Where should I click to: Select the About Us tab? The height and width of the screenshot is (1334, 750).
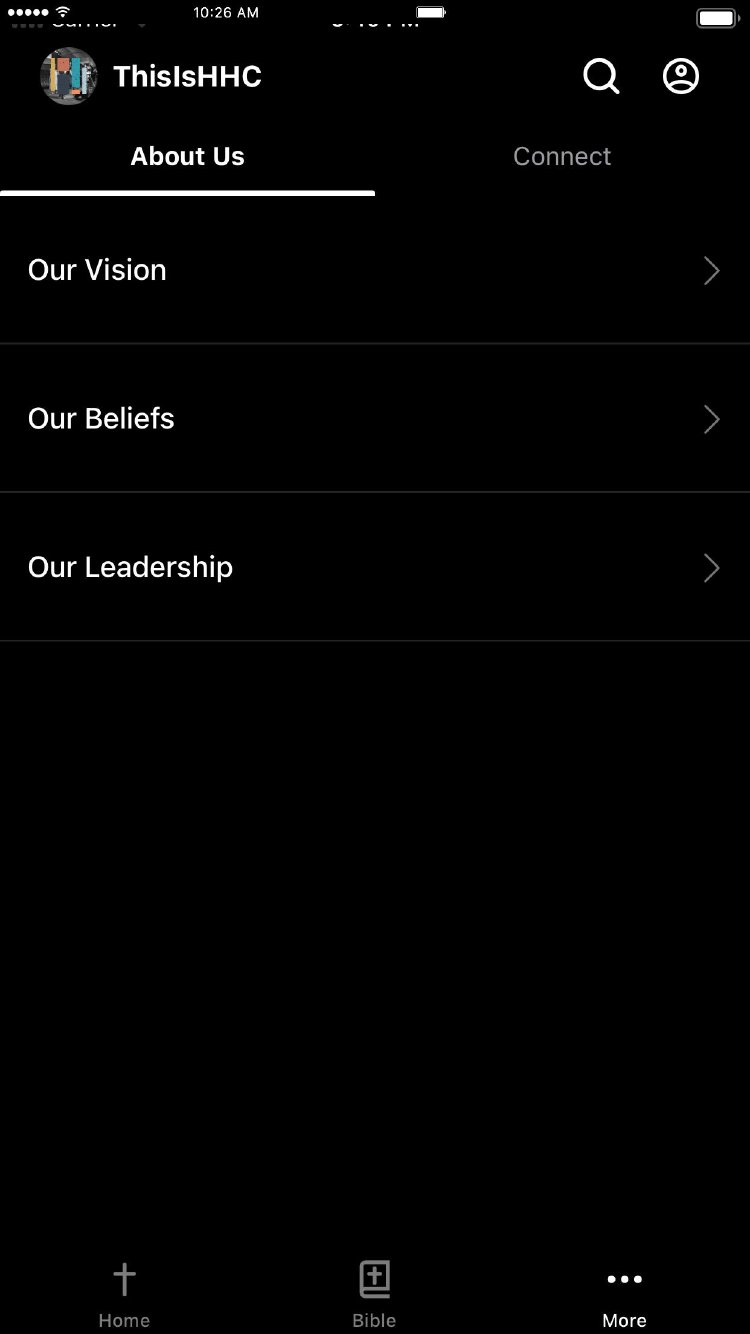coord(187,157)
